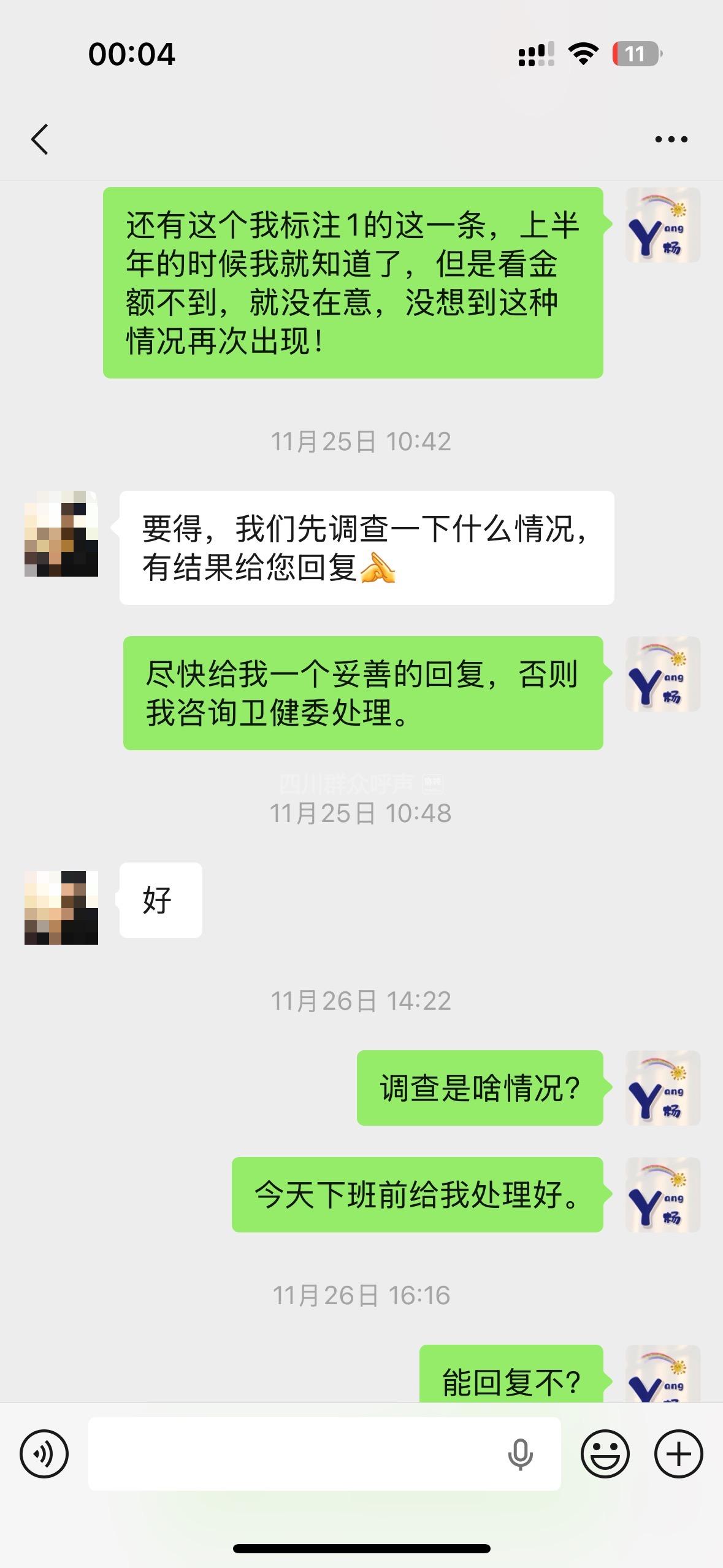Open the contact's avatar beside "好"
This screenshot has width=723, height=1568.
pyautogui.click(x=61, y=907)
